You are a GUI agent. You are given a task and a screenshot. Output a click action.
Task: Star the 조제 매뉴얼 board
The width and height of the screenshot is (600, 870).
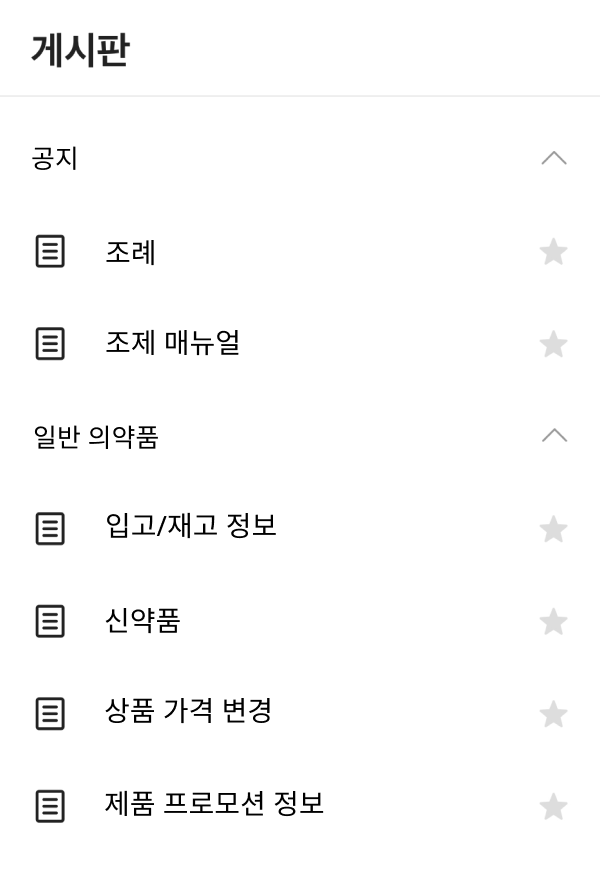pyautogui.click(x=553, y=344)
